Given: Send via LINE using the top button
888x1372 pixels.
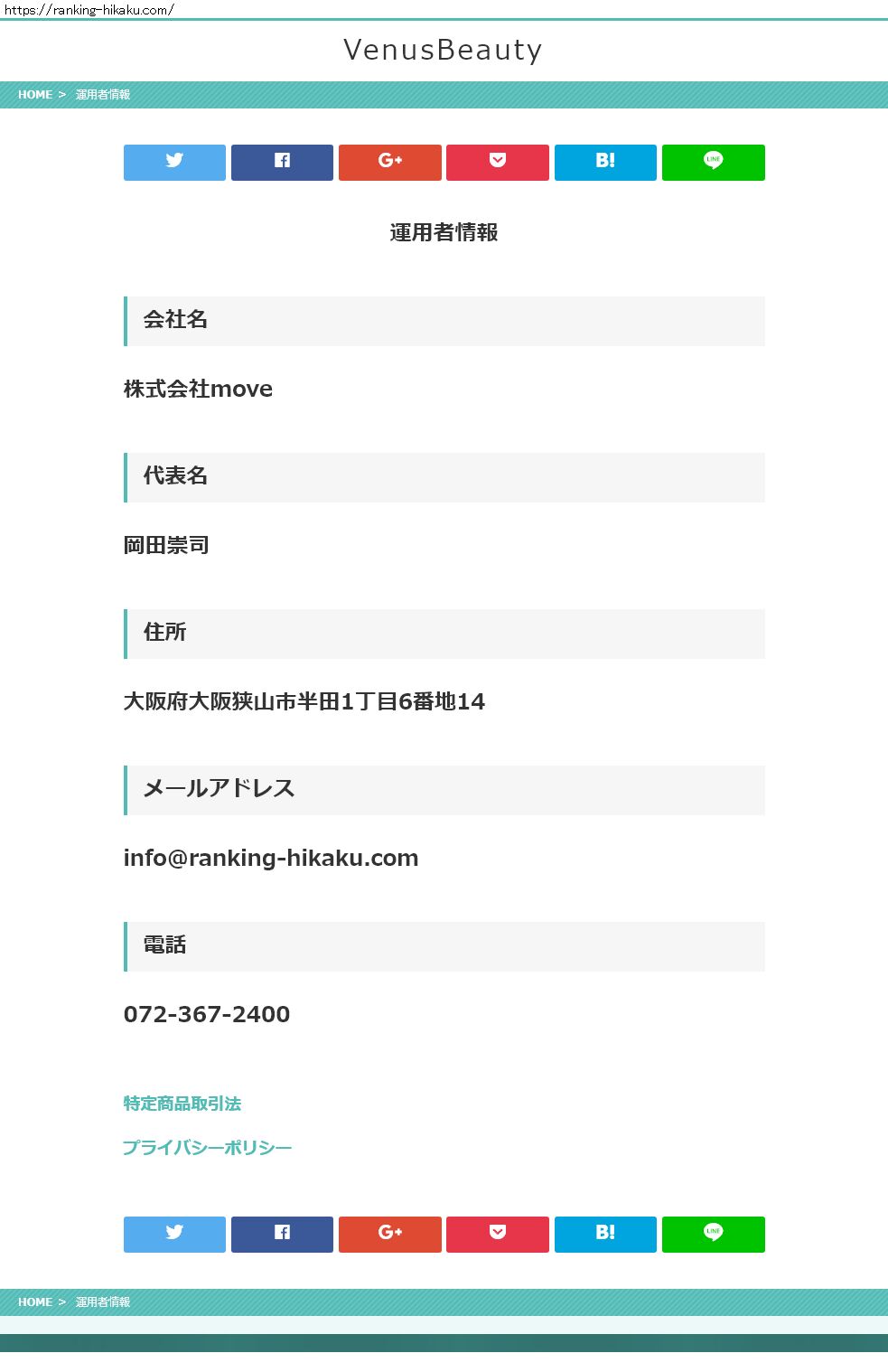Looking at the screenshot, I should pyautogui.click(x=713, y=163).
